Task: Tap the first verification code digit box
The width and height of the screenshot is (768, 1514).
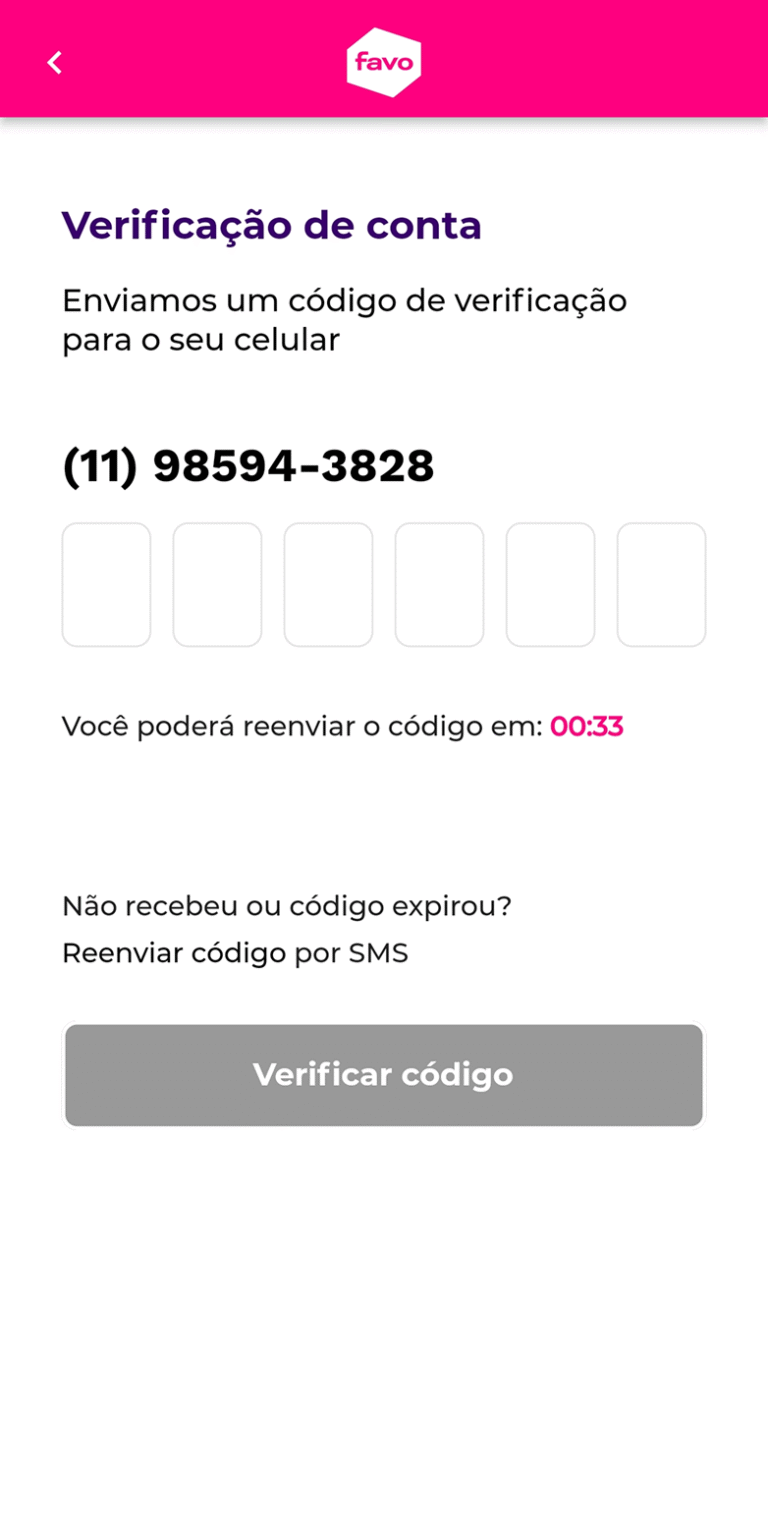Action: (x=106, y=585)
